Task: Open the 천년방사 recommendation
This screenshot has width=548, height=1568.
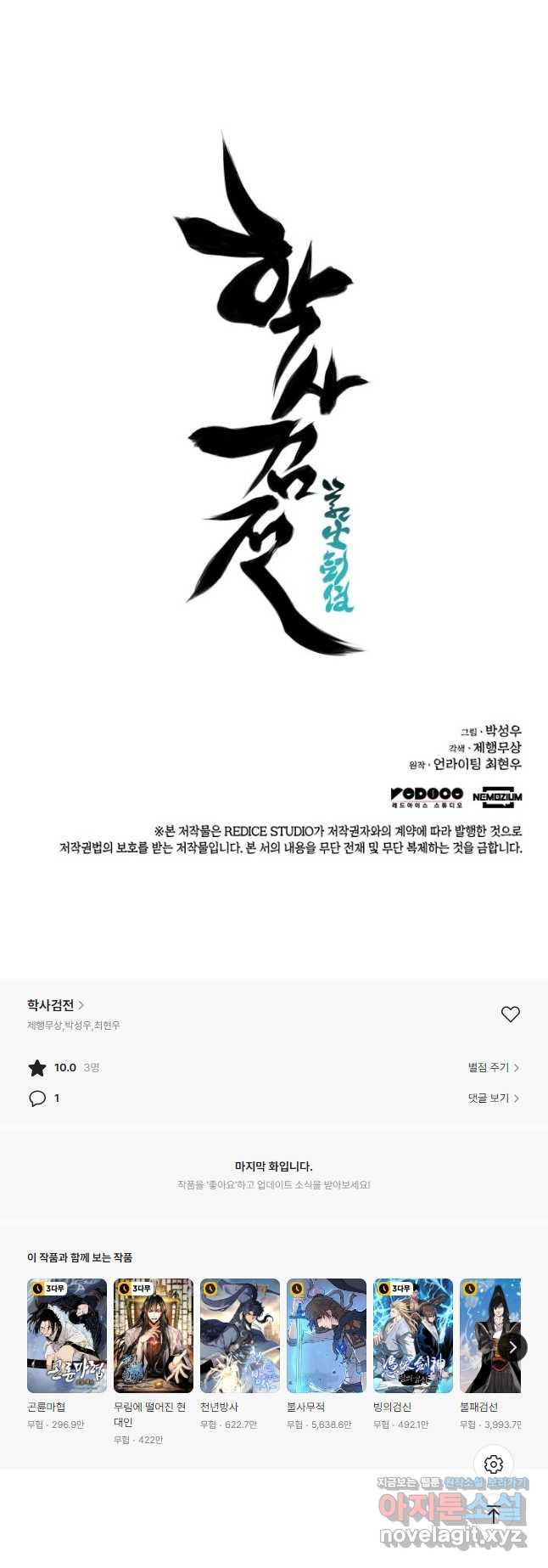Action: [240, 1335]
